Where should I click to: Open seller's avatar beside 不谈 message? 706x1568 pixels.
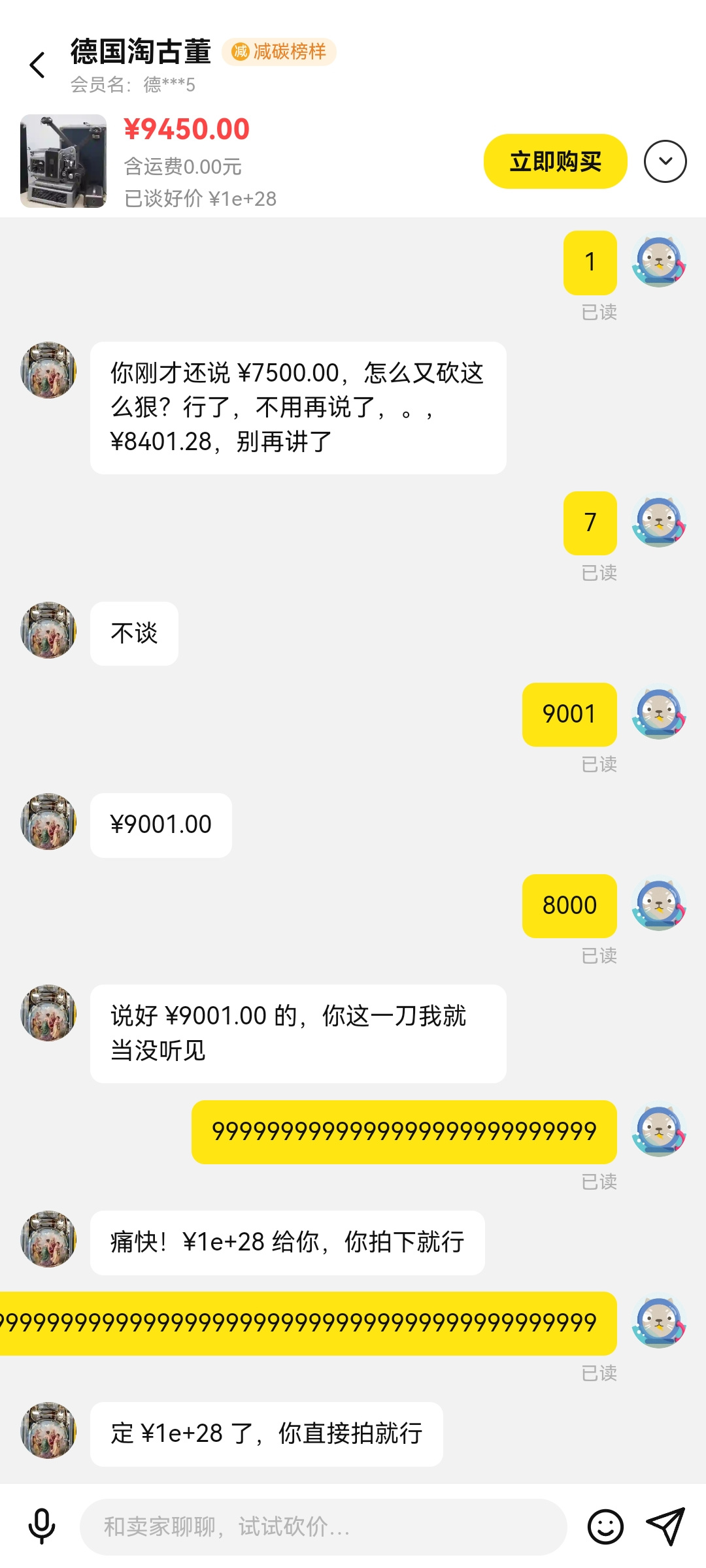[x=48, y=630]
